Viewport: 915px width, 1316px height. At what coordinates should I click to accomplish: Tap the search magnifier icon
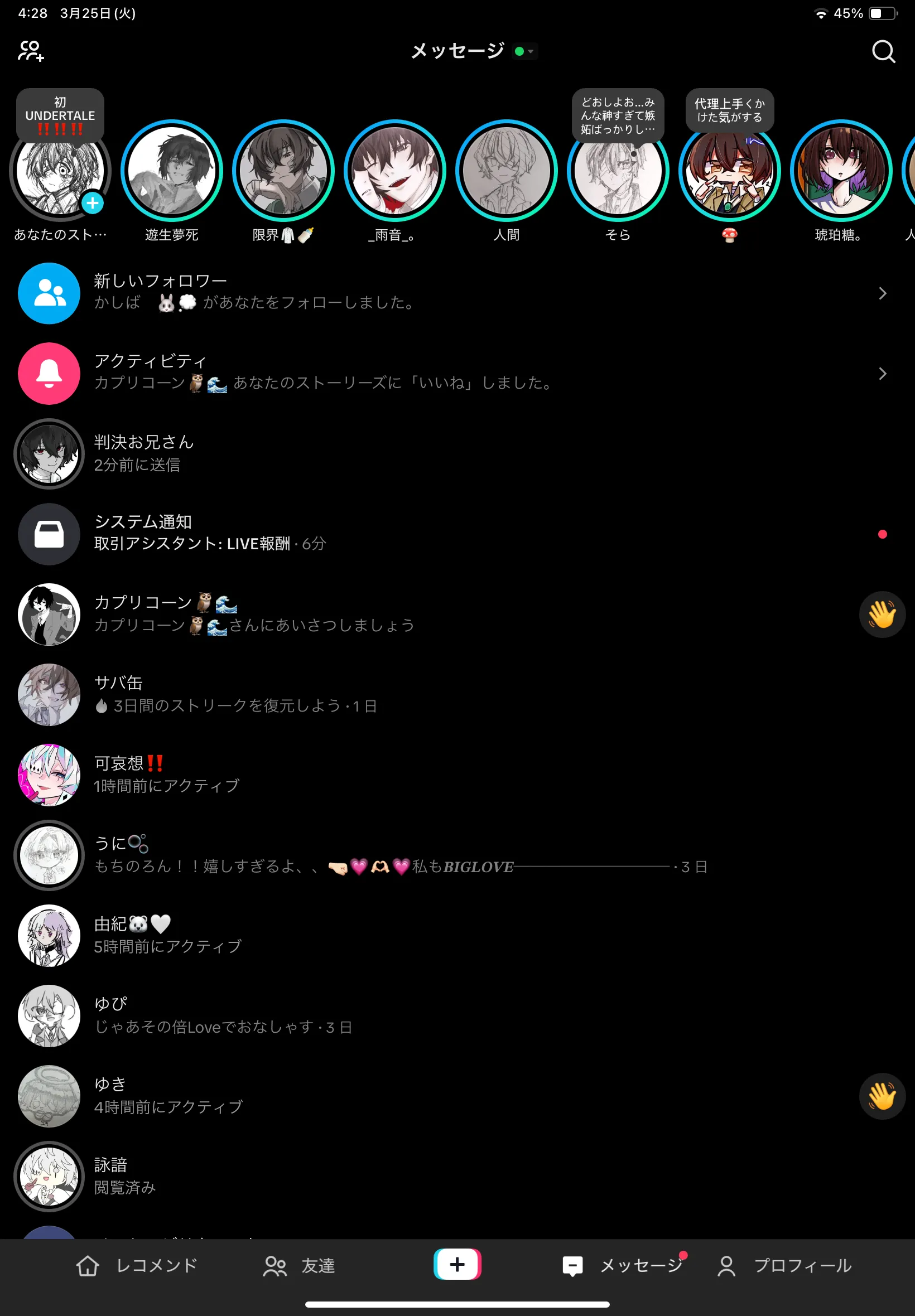tap(882, 51)
